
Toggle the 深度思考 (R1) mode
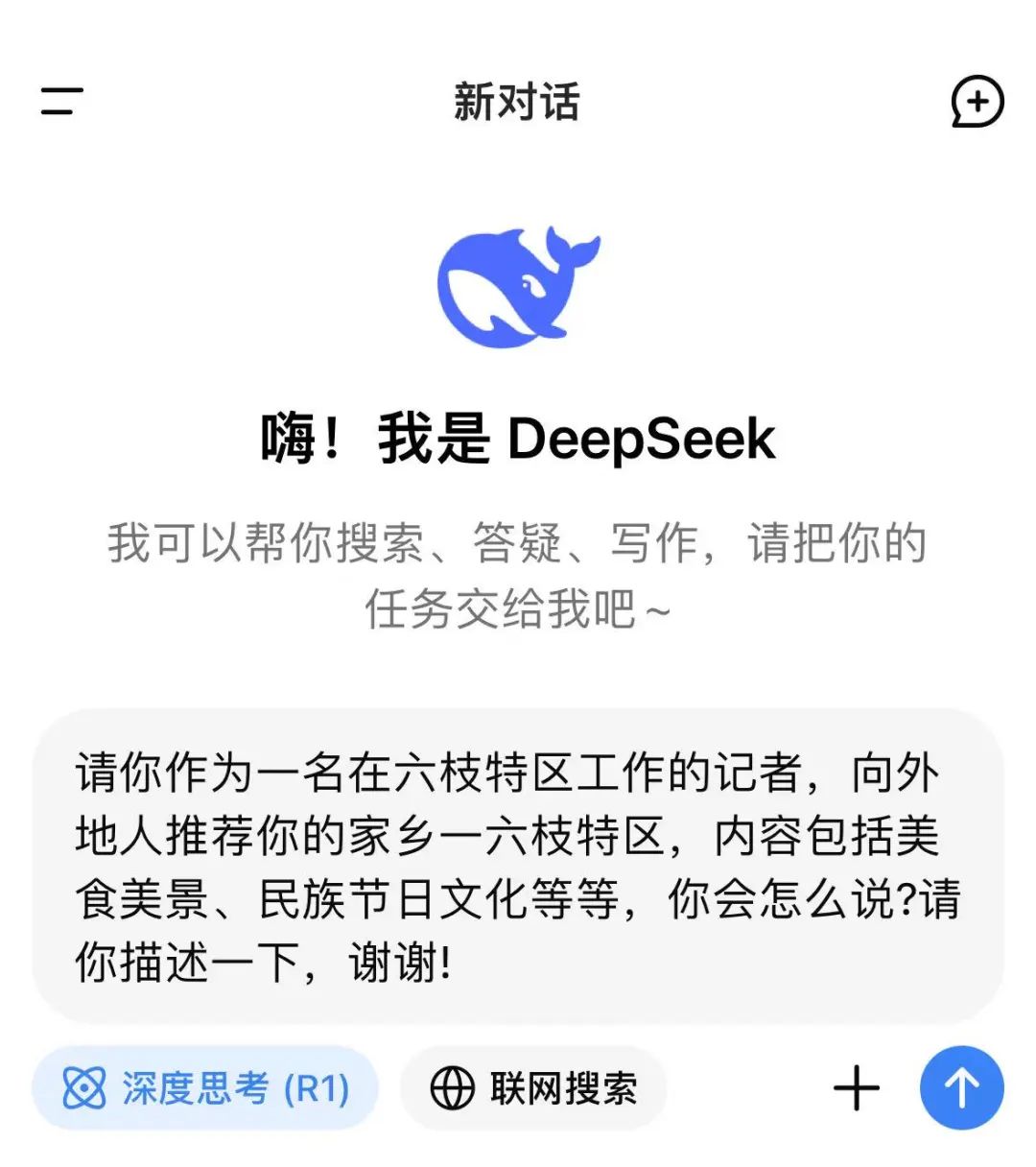pos(205,1088)
